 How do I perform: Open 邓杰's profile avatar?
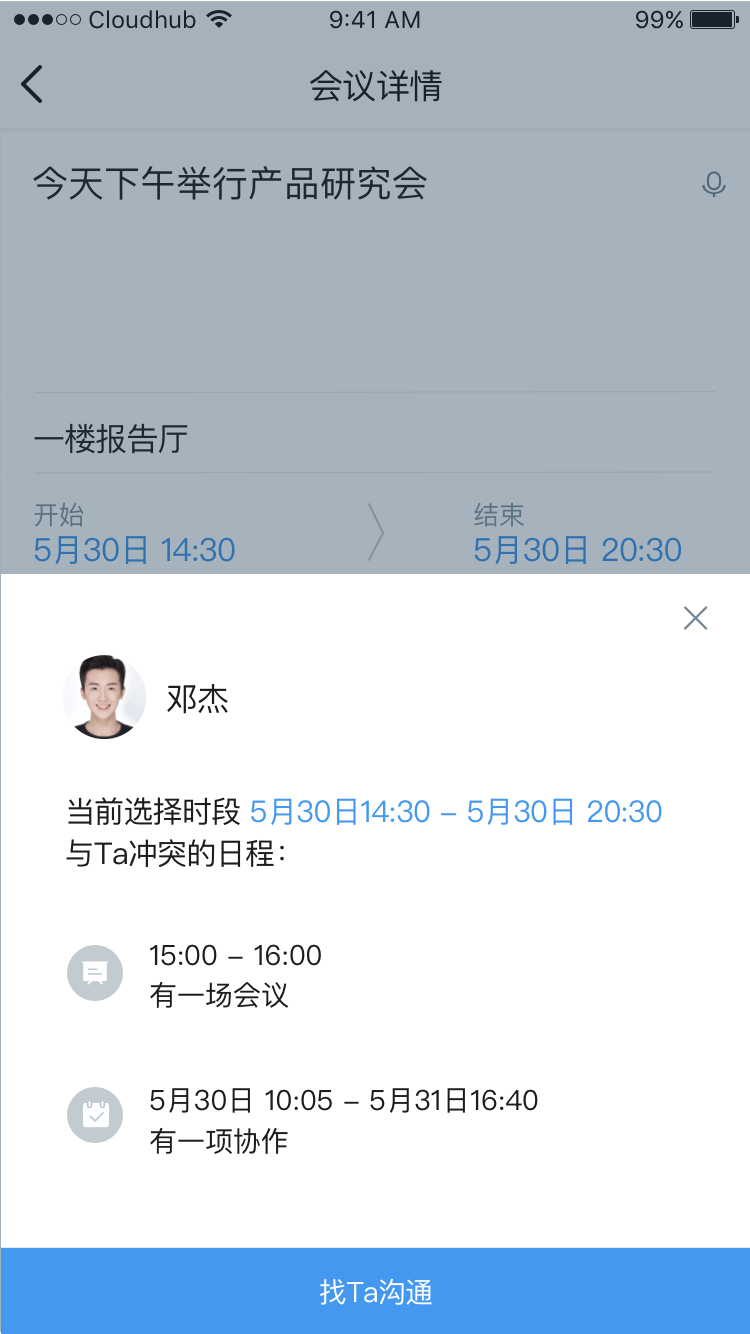click(104, 697)
